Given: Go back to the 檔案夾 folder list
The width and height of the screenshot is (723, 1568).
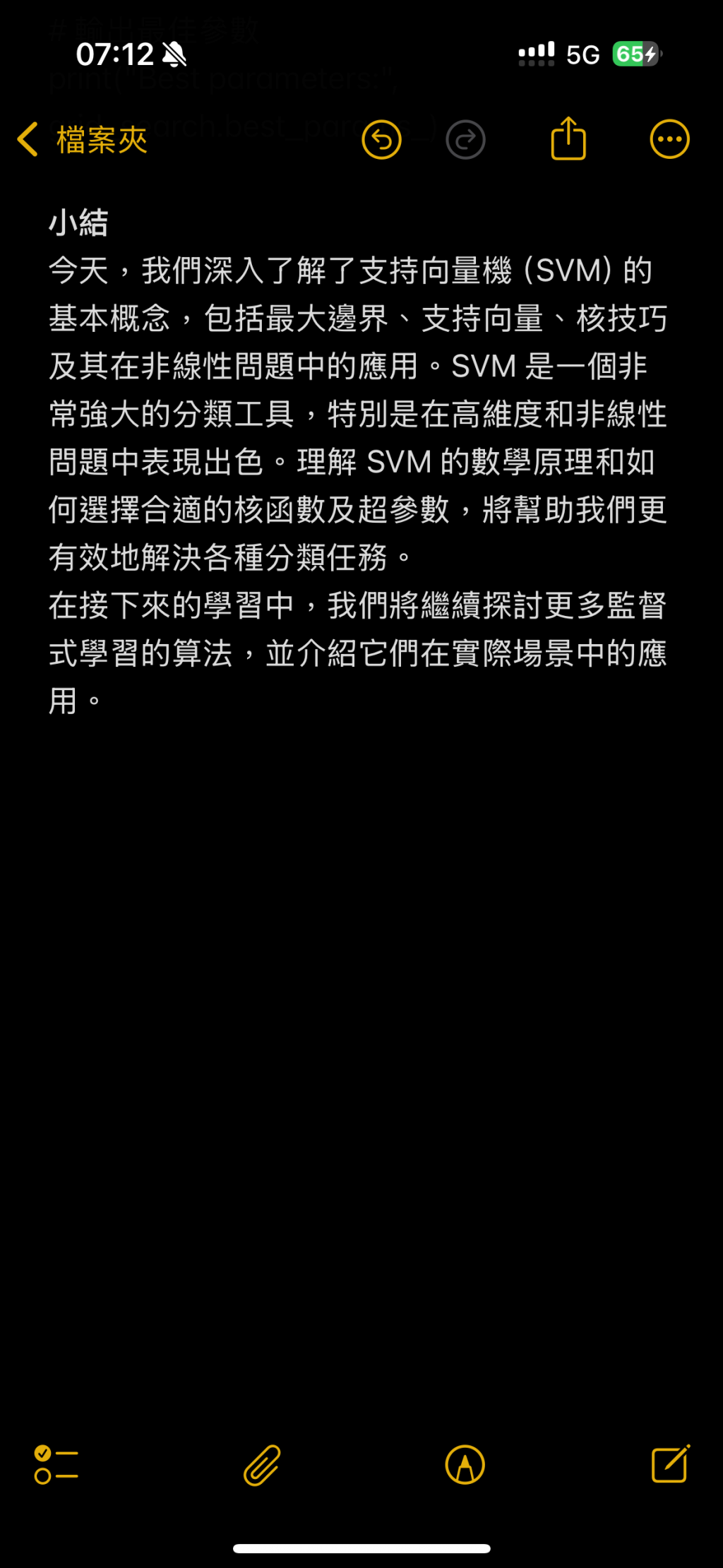Looking at the screenshot, I should (x=82, y=139).
